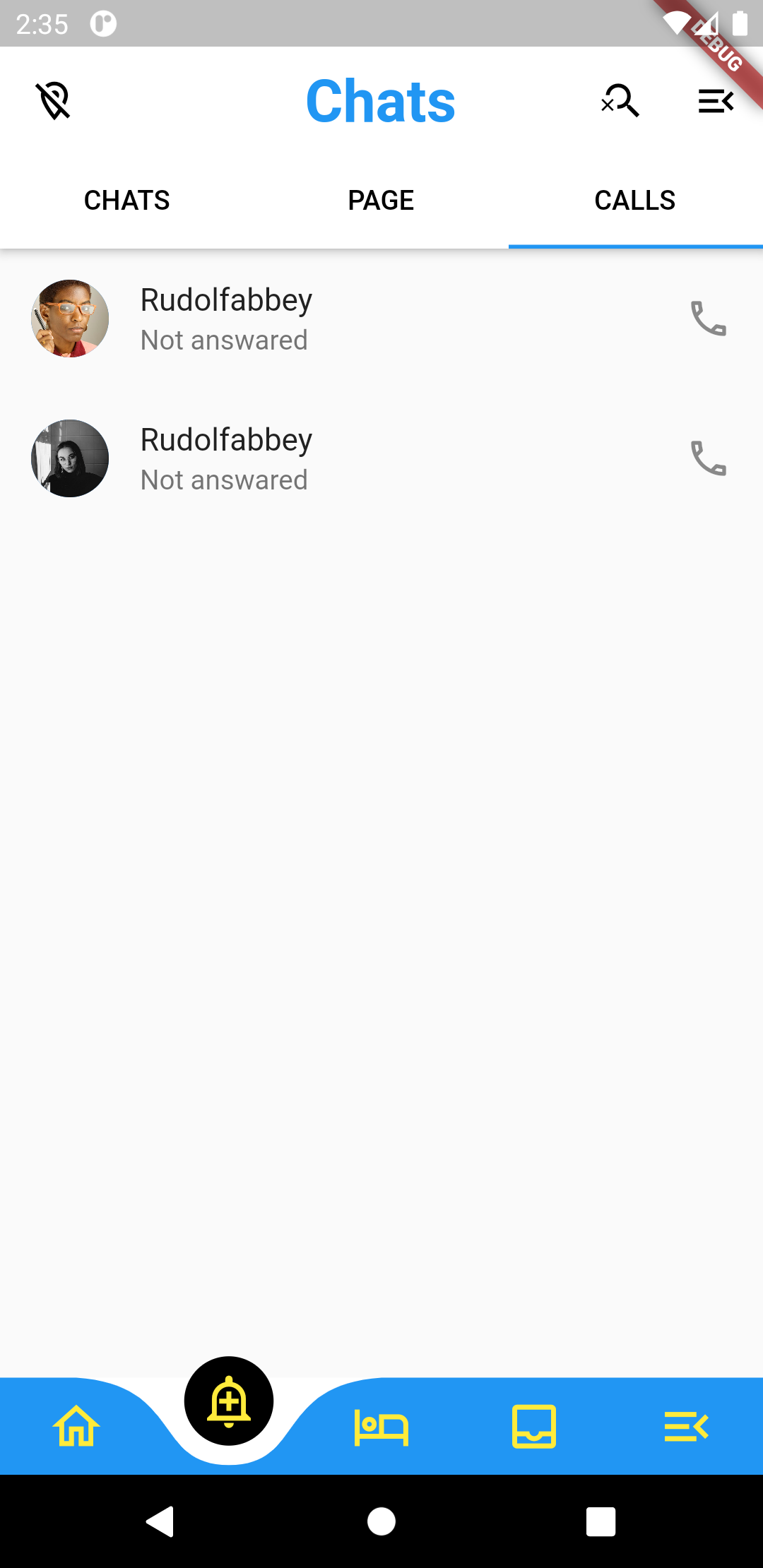Go back with system back button
763x1568 pixels.
(x=160, y=1521)
